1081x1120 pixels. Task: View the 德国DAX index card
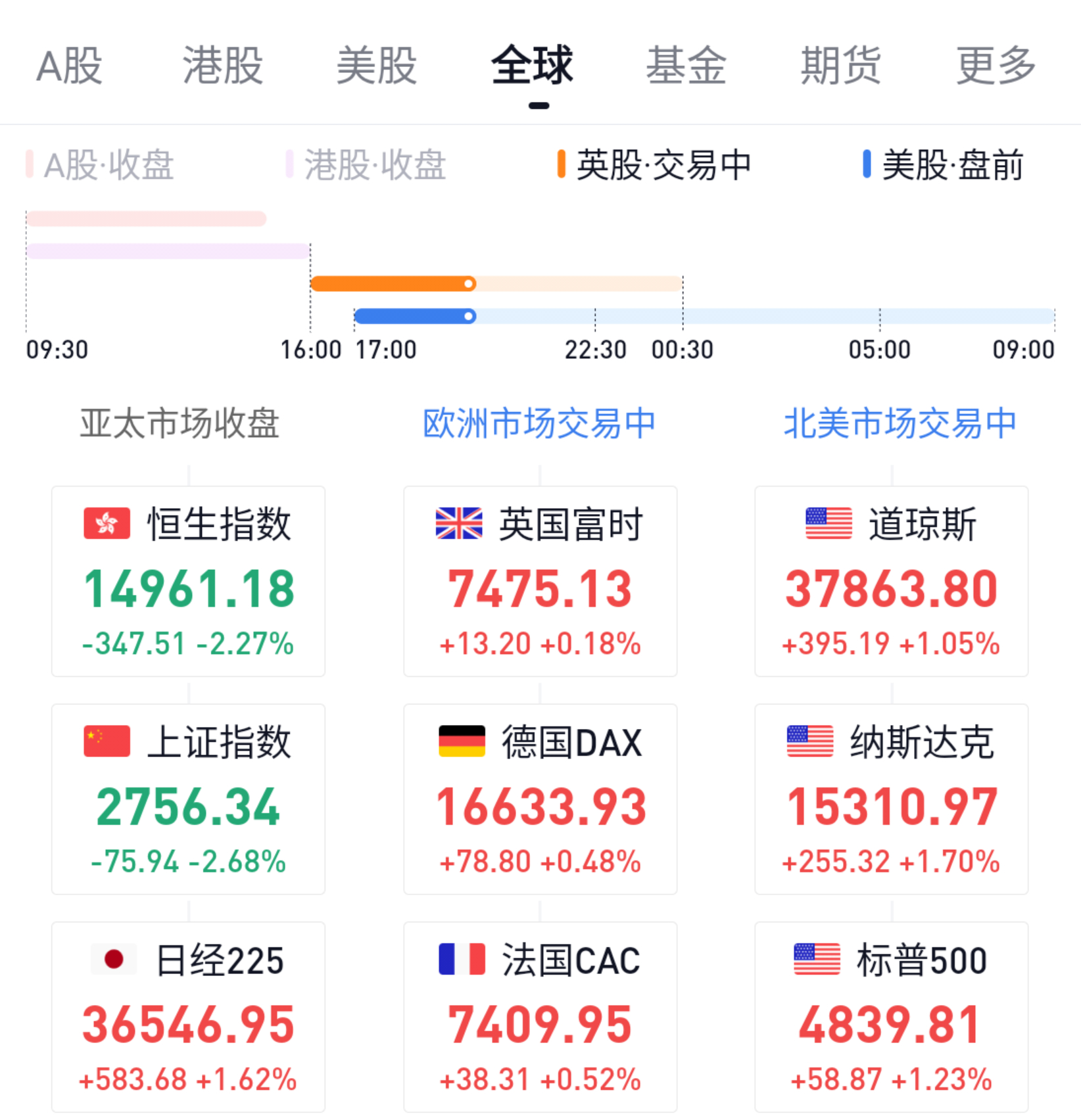[540, 799]
